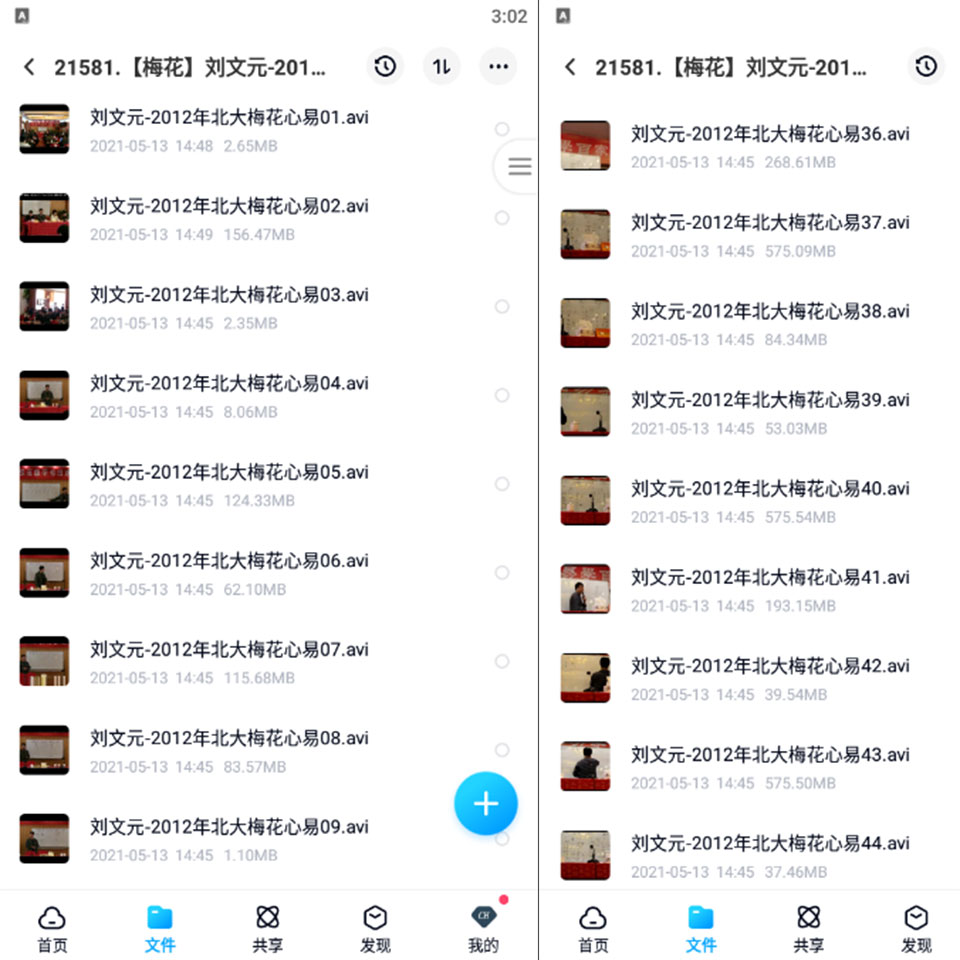Select the checkbox for 梅花心易03.avi

pyautogui.click(x=502, y=307)
